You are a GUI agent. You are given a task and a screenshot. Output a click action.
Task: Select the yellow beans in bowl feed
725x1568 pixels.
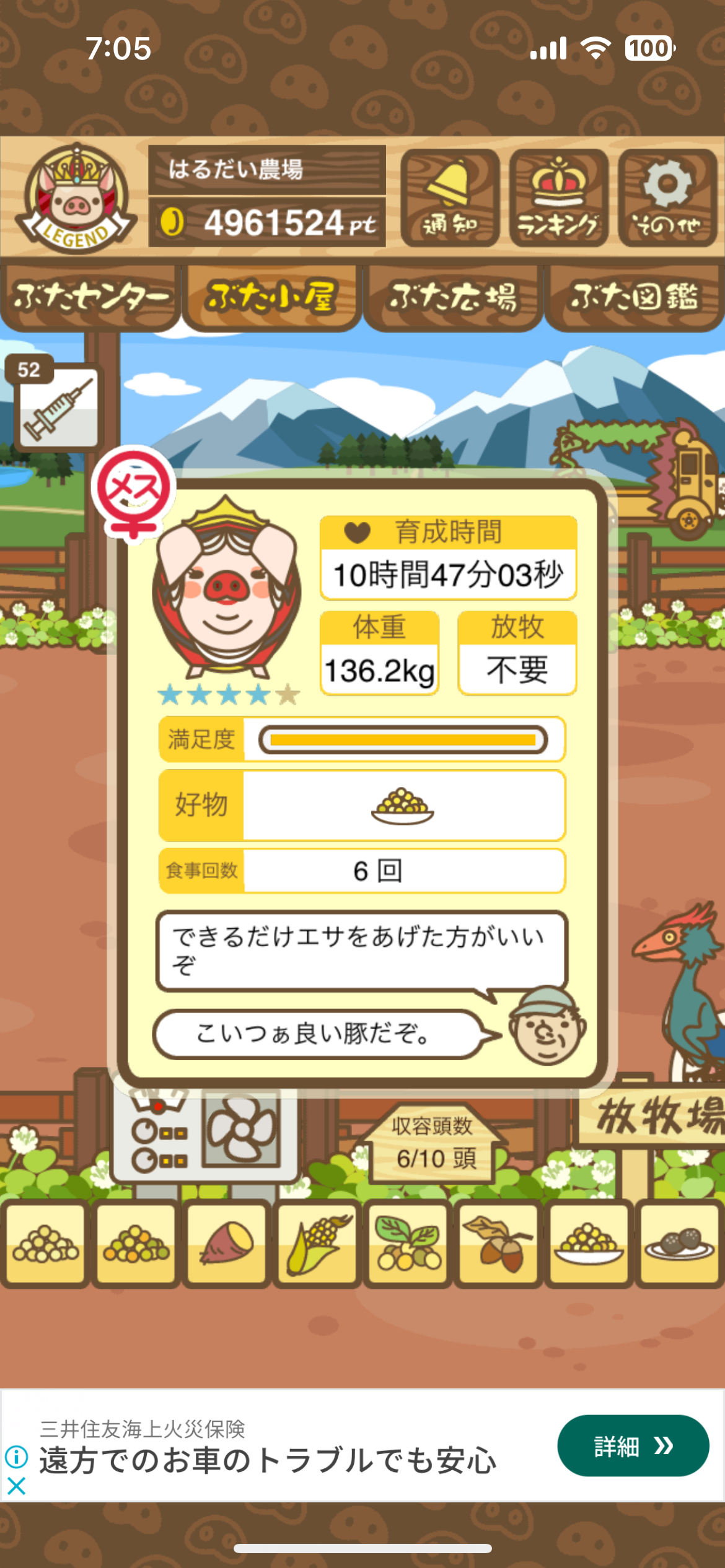point(589,1243)
